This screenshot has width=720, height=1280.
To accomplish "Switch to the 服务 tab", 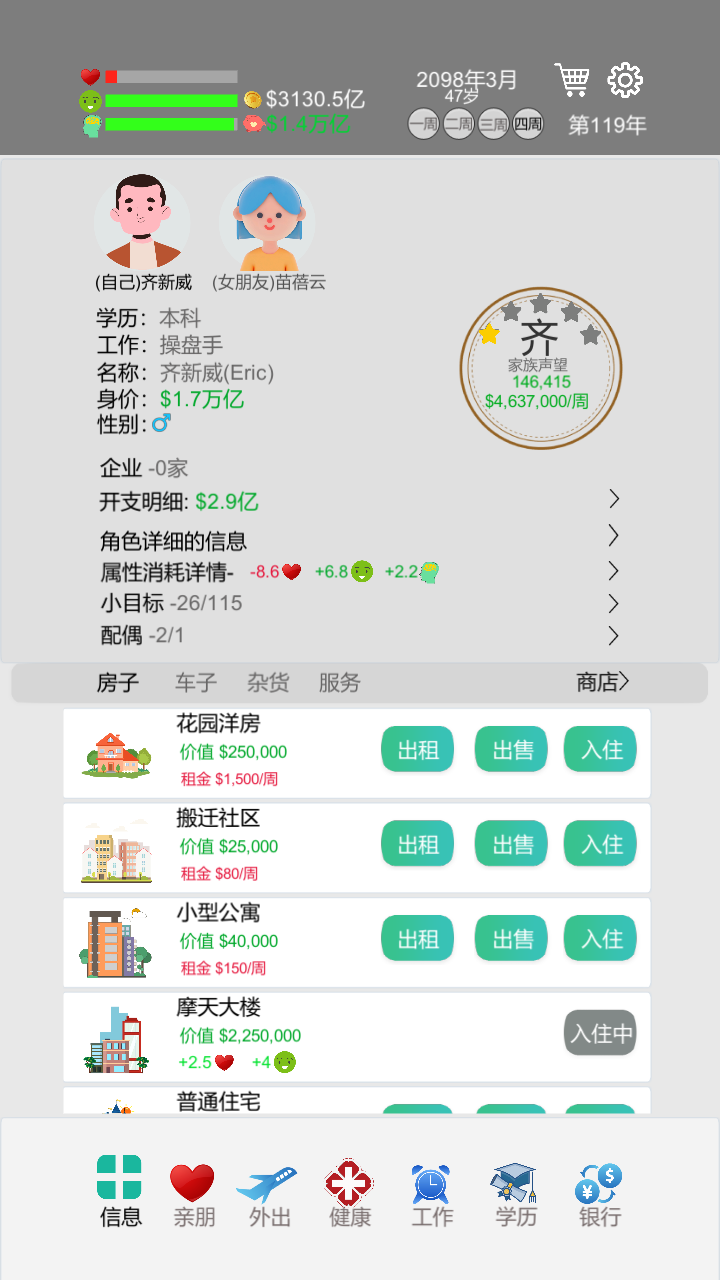I will [339, 683].
